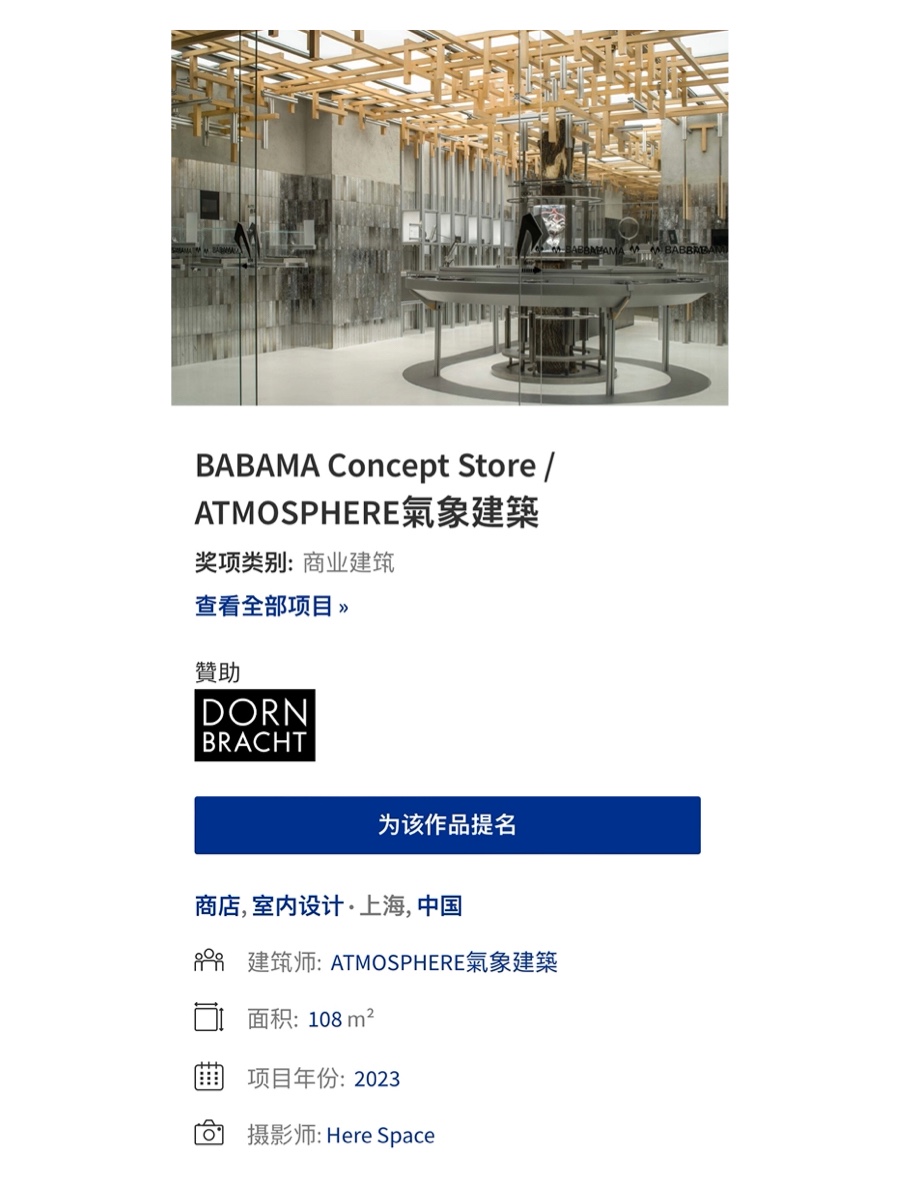This screenshot has height=1200, width=900.
Task: Open the 室内设计 category link
Action: (x=297, y=906)
